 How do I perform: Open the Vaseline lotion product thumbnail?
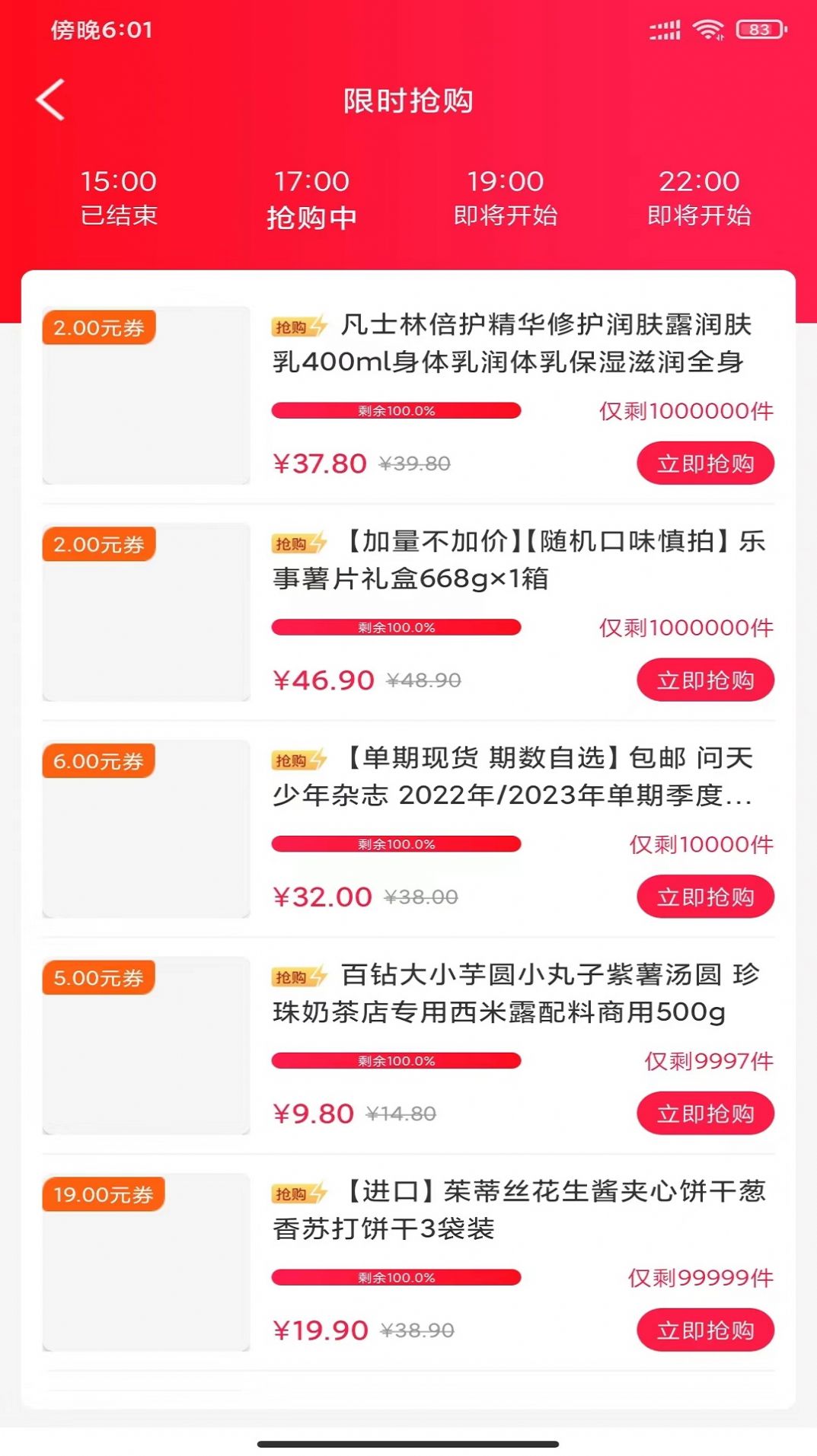click(x=145, y=396)
